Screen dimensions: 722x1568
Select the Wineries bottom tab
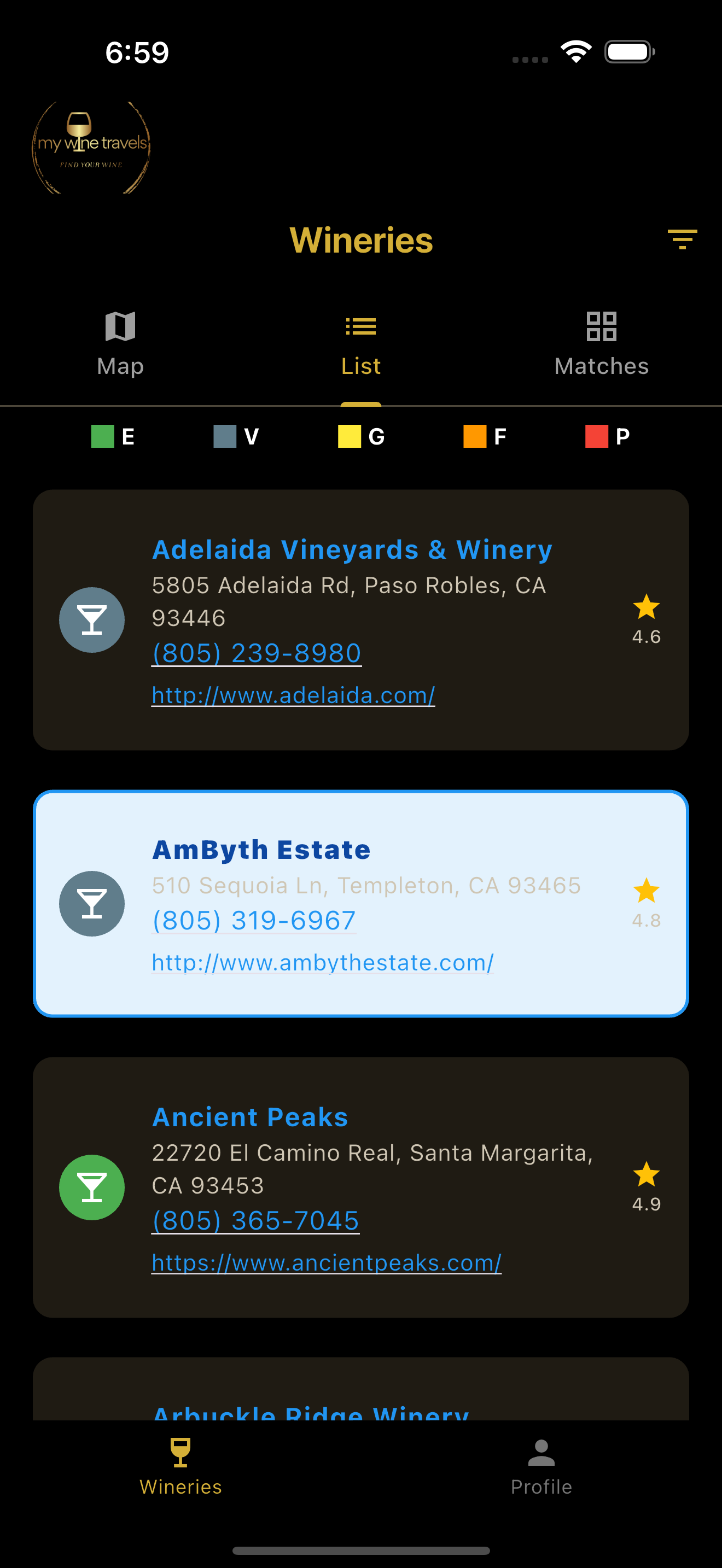(180, 1467)
